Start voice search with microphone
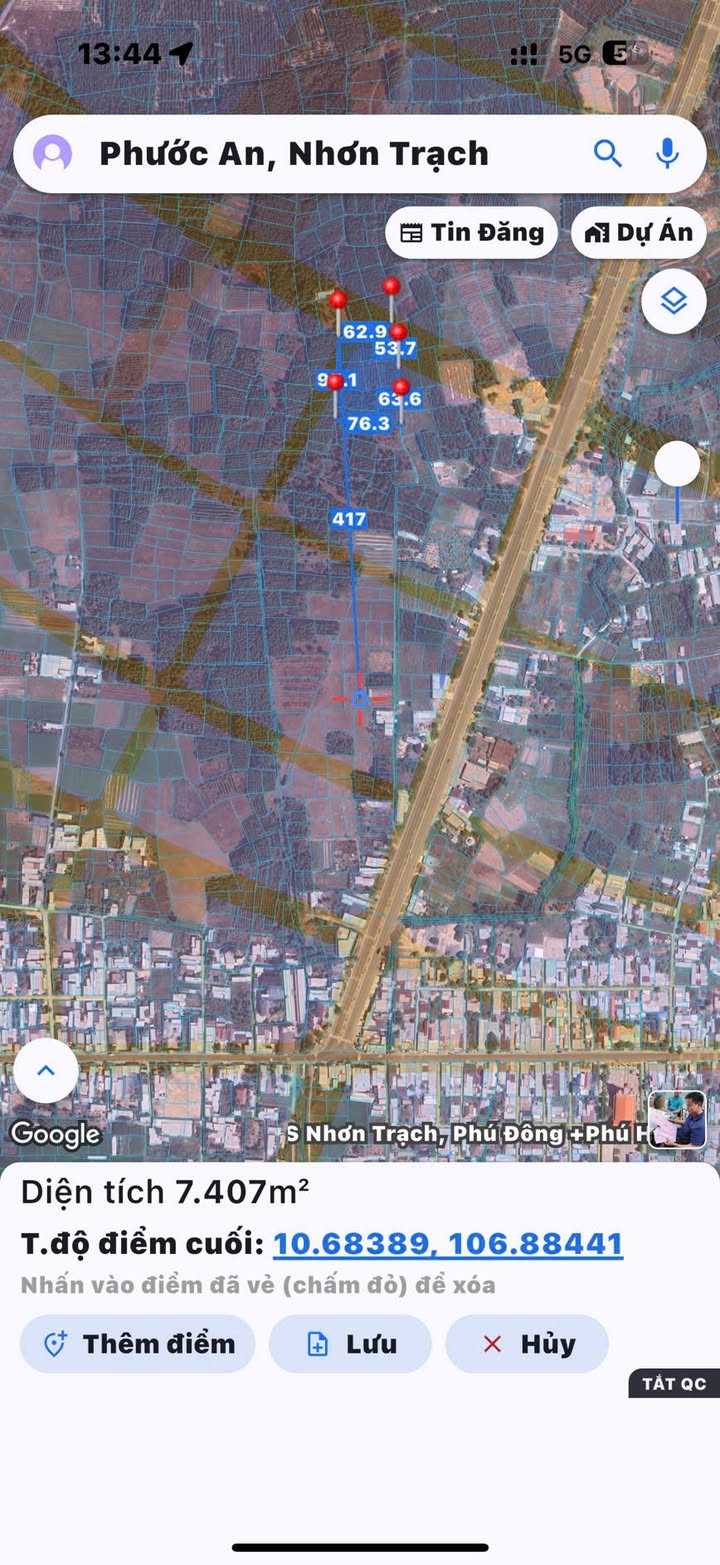Image resolution: width=720 pixels, height=1565 pixels. [x=667, y=154]
